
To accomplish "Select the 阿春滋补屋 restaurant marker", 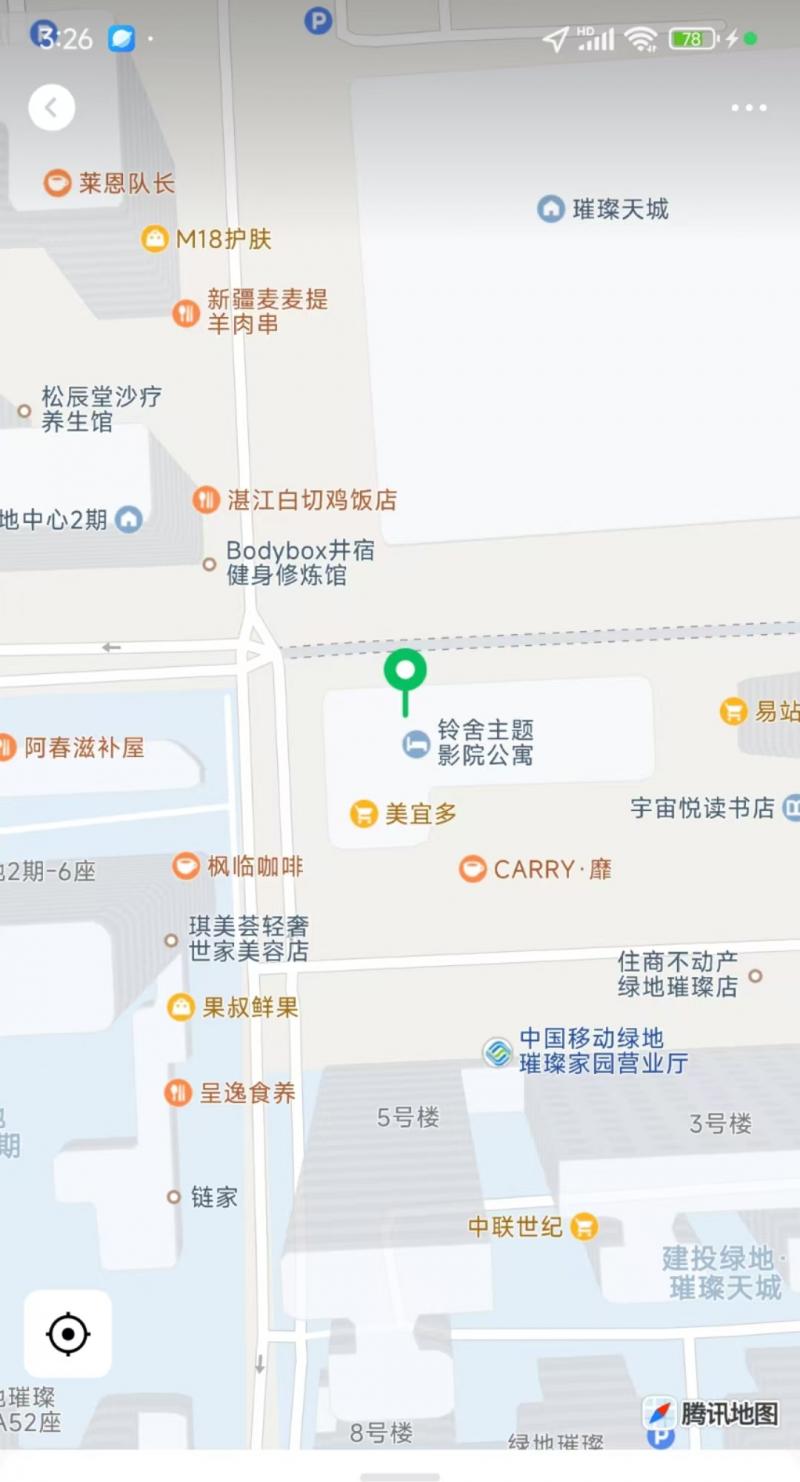I will [8, 747].
